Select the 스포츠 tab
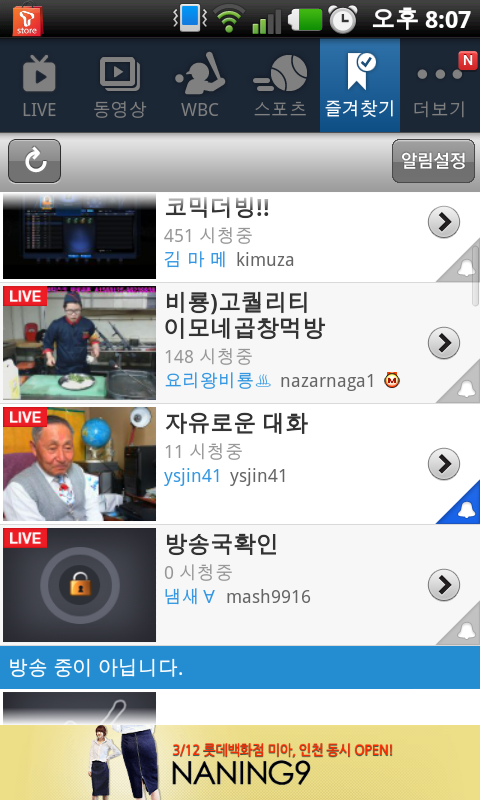This screenshot has height=800, width=480. tap(280, 85)
